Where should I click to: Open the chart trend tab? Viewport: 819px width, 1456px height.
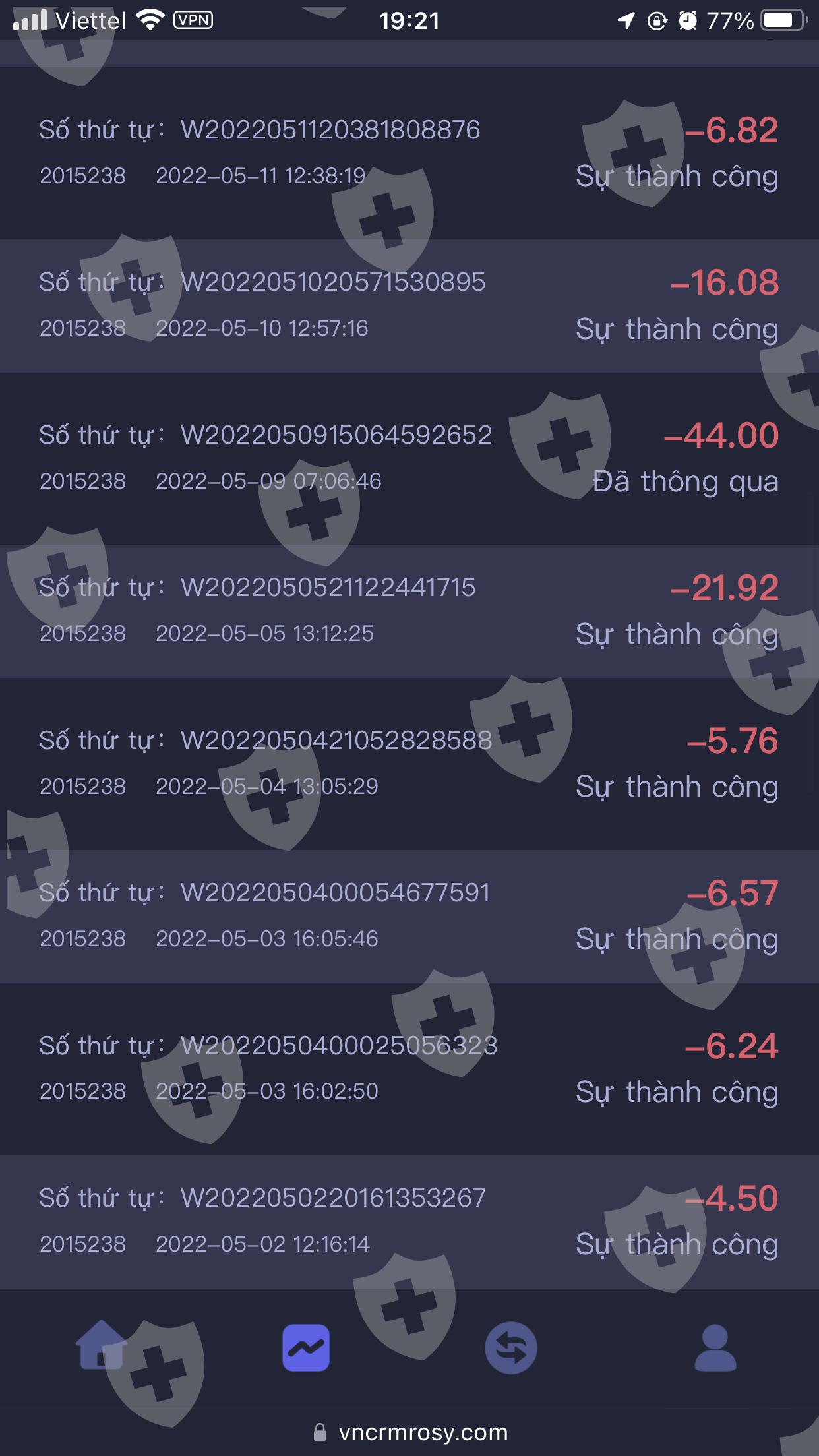tap(306, 1347)
